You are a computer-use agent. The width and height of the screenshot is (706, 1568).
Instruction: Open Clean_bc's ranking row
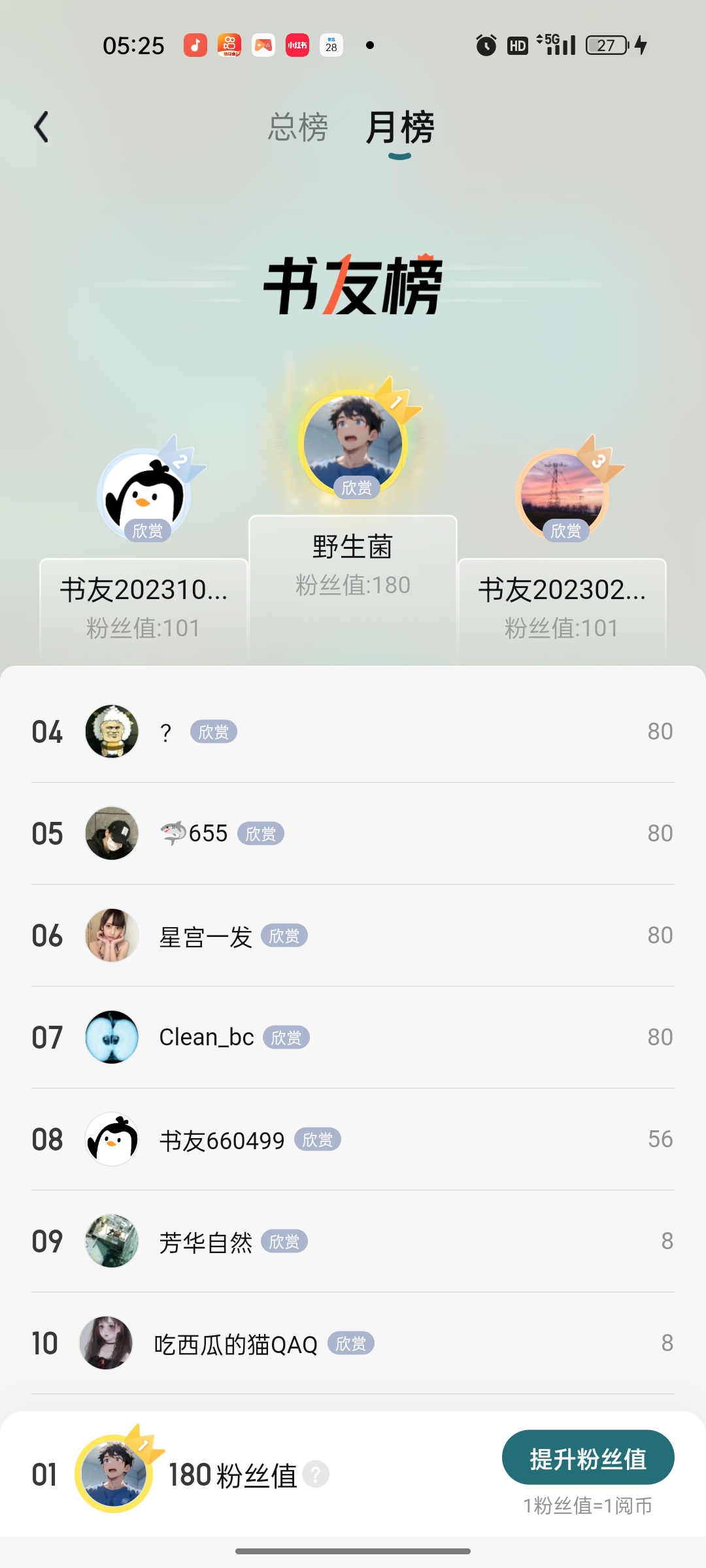click(353, 1037)
